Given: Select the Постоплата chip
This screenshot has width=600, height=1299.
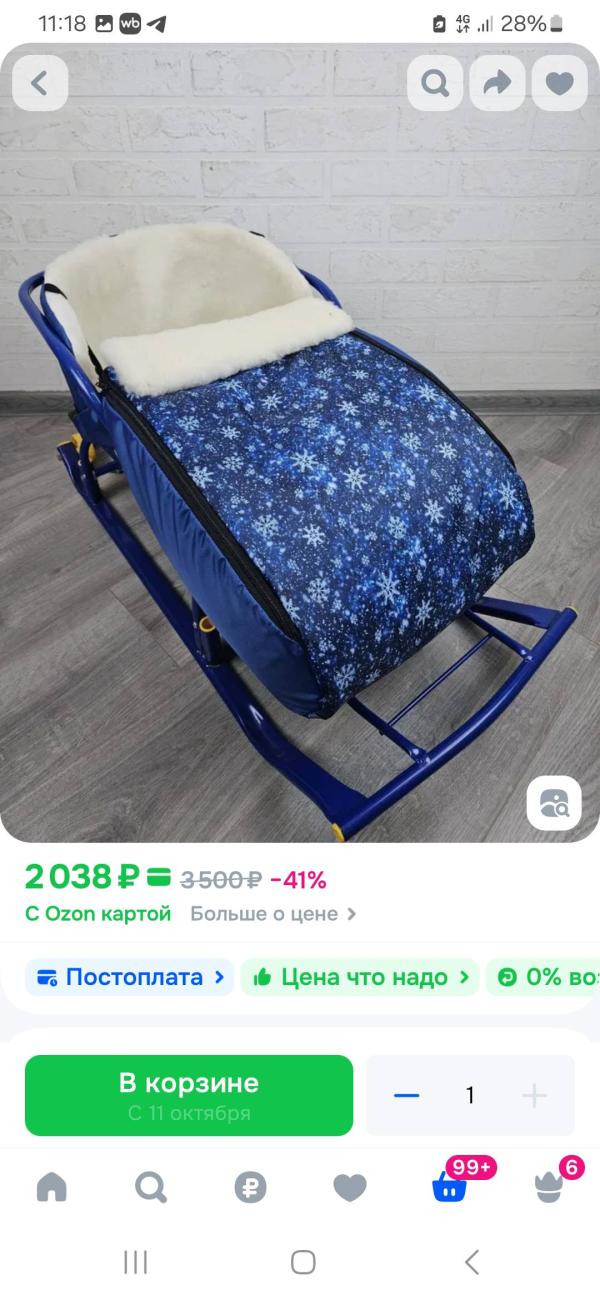Looking at the screenshot, I should click(x=130, y=977).
